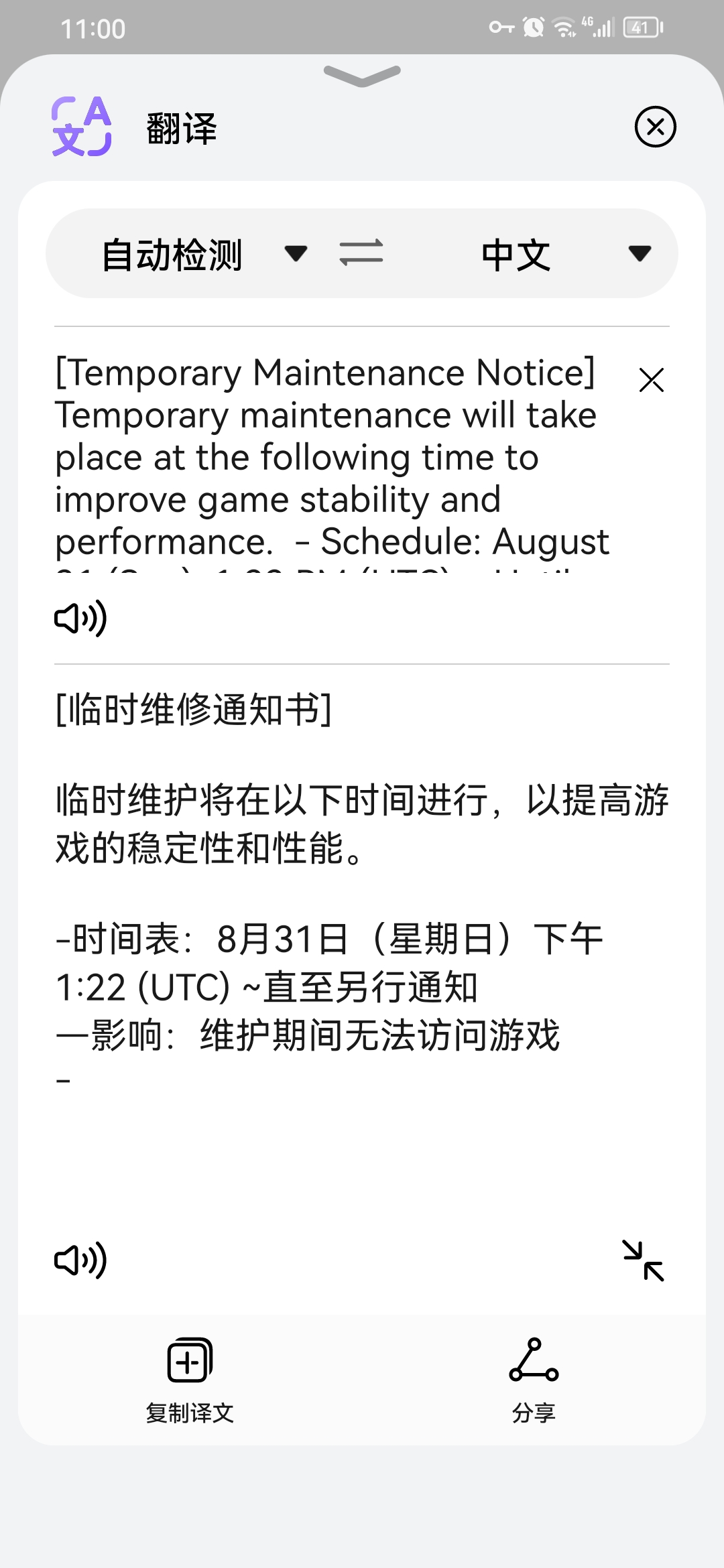
Task: Dismiss the translator with circled X button
Action: pyautogui.click(x=654, y=126)
